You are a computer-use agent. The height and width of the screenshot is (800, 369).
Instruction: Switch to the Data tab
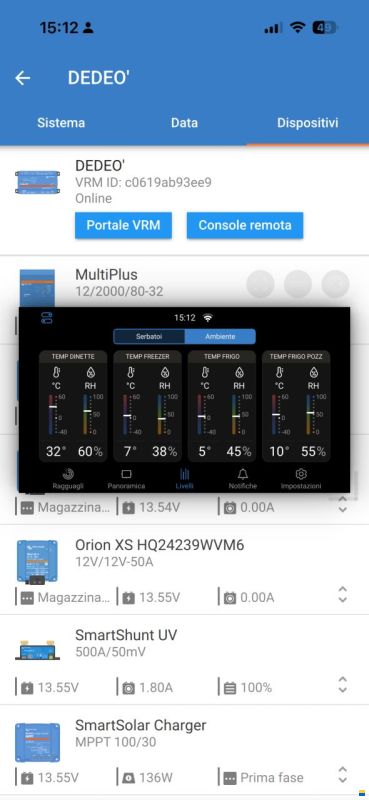184,123
